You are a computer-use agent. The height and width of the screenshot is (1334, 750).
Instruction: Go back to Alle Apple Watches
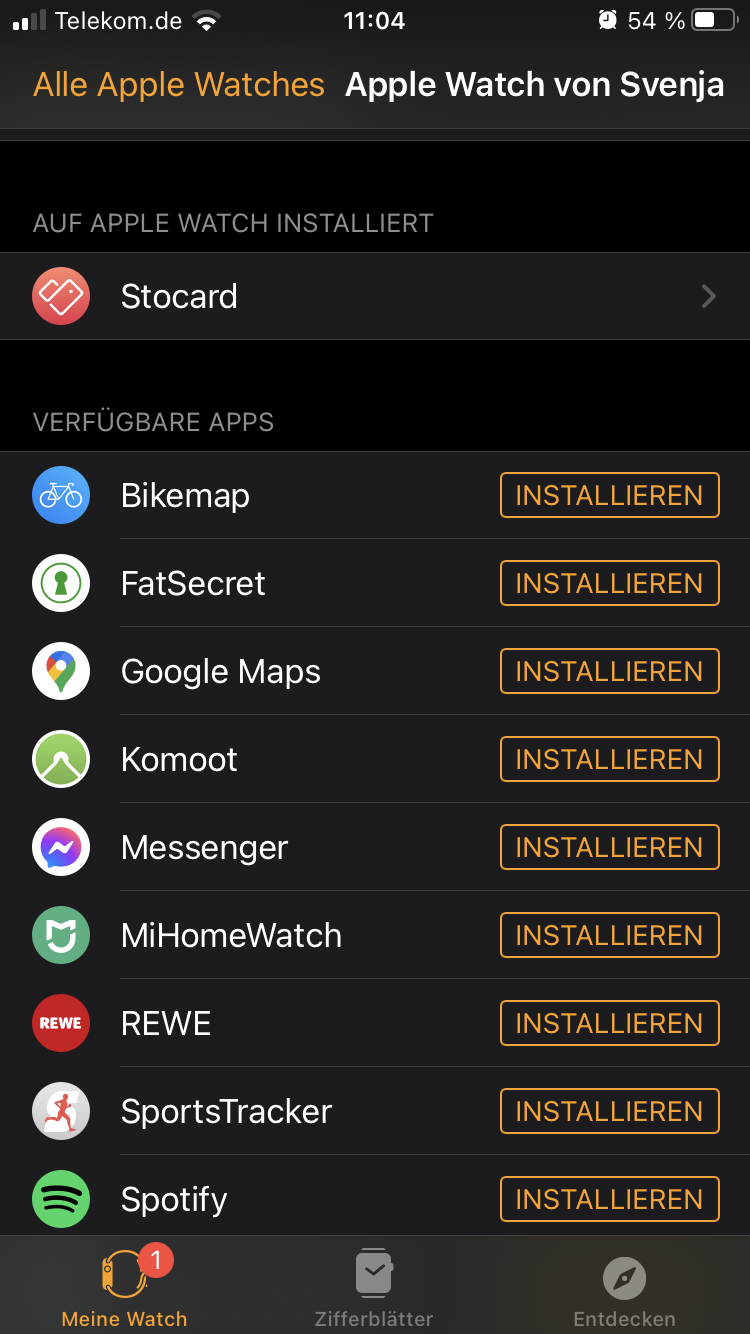coord(179,85)
